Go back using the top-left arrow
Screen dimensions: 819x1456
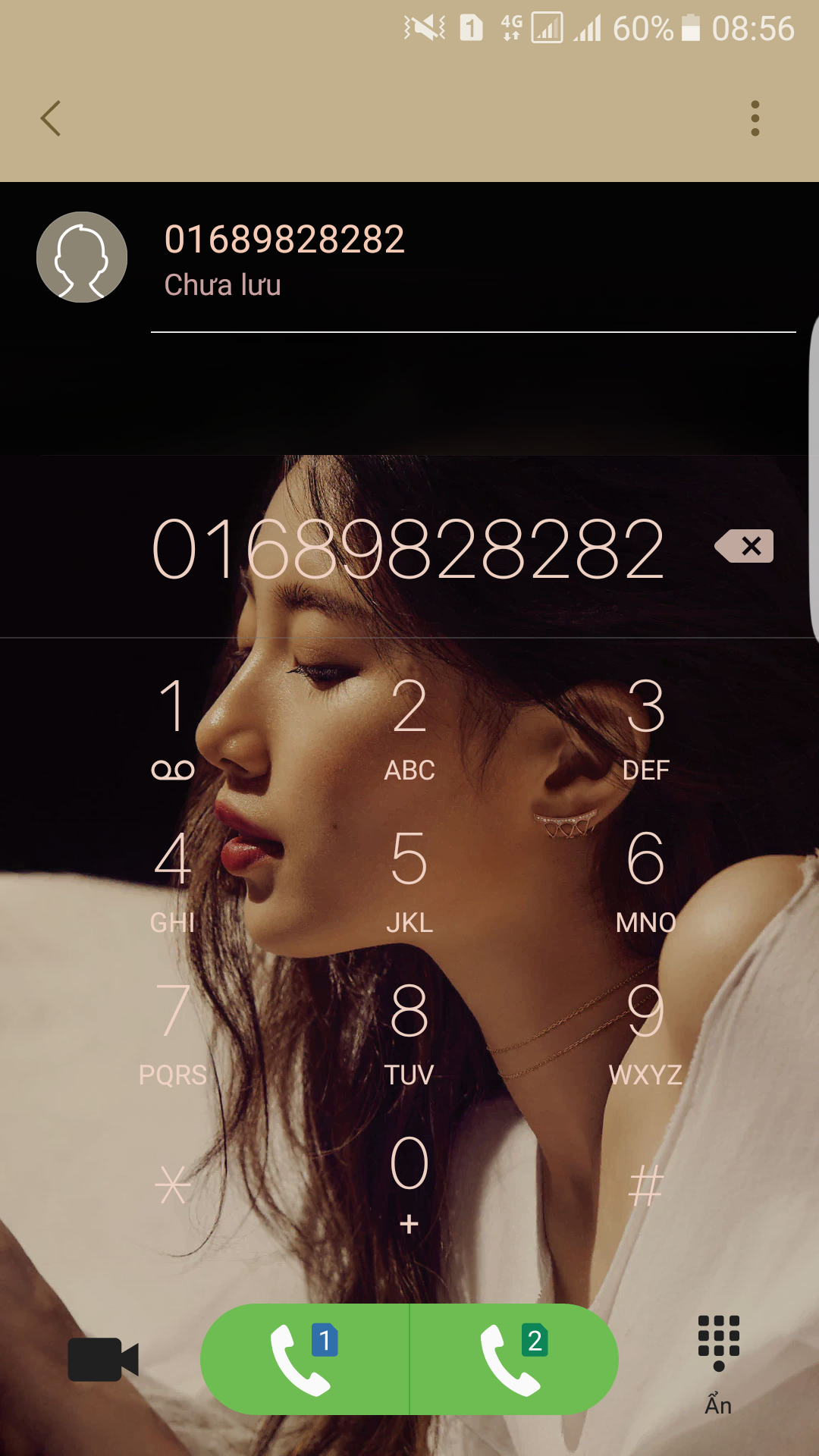[51, 119]
